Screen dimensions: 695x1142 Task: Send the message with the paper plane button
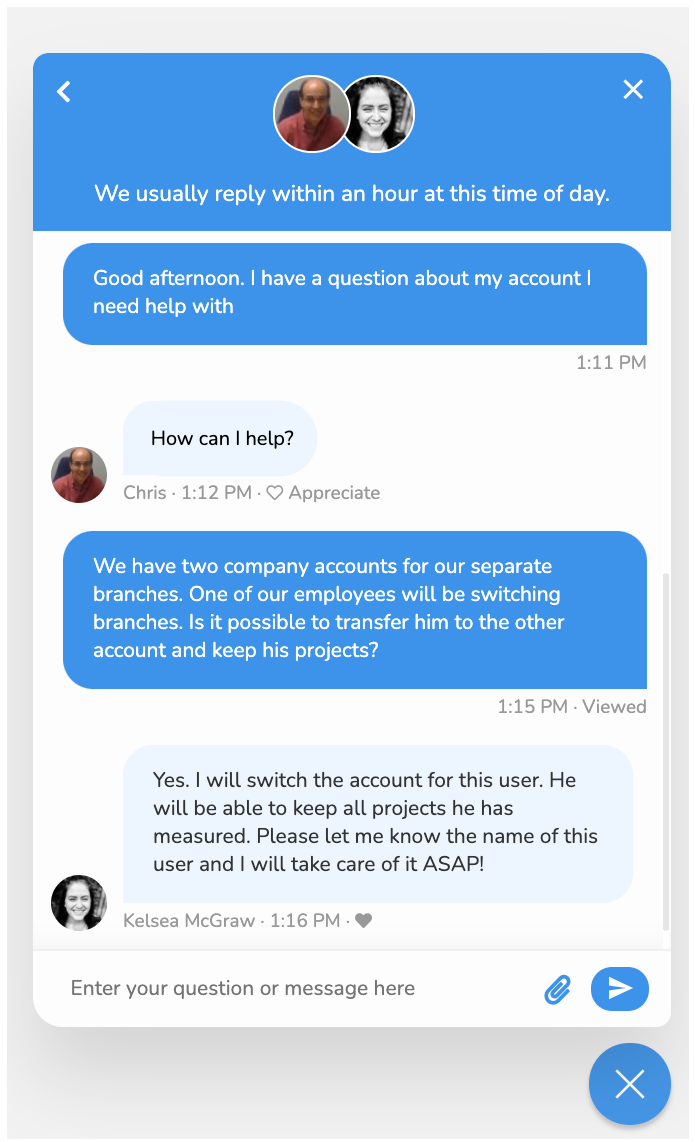click(x=620, y=989)
